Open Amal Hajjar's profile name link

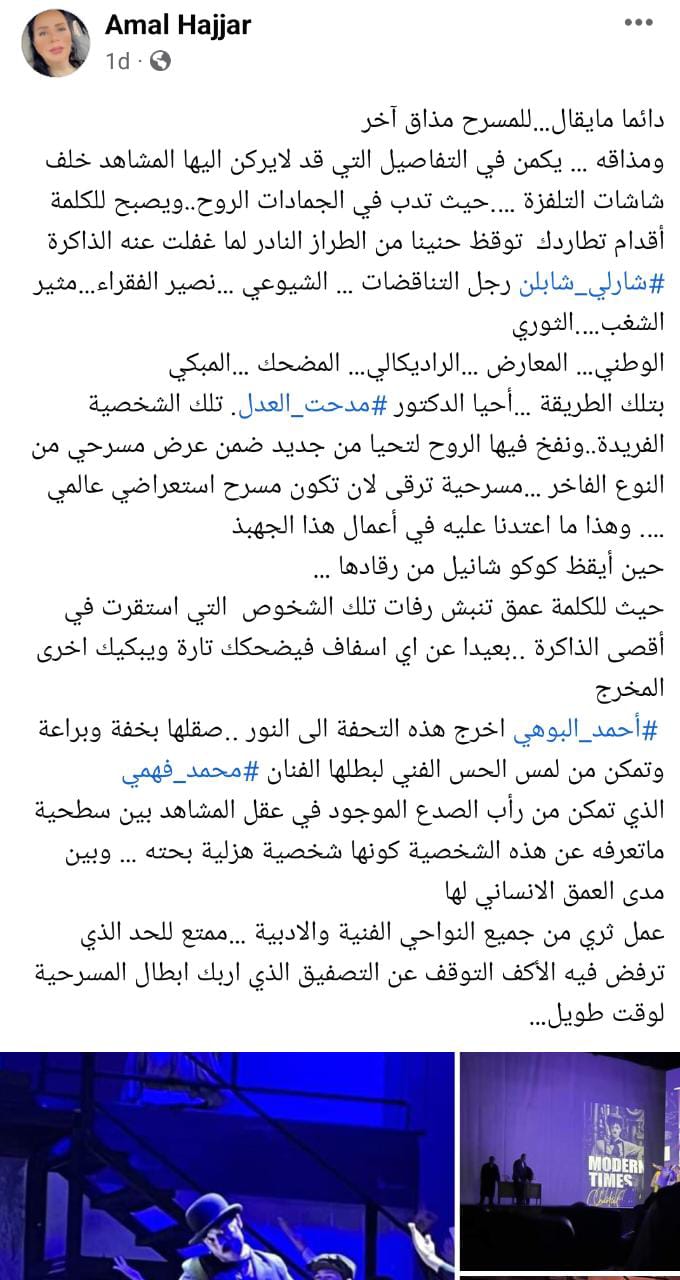click(178, 26)
